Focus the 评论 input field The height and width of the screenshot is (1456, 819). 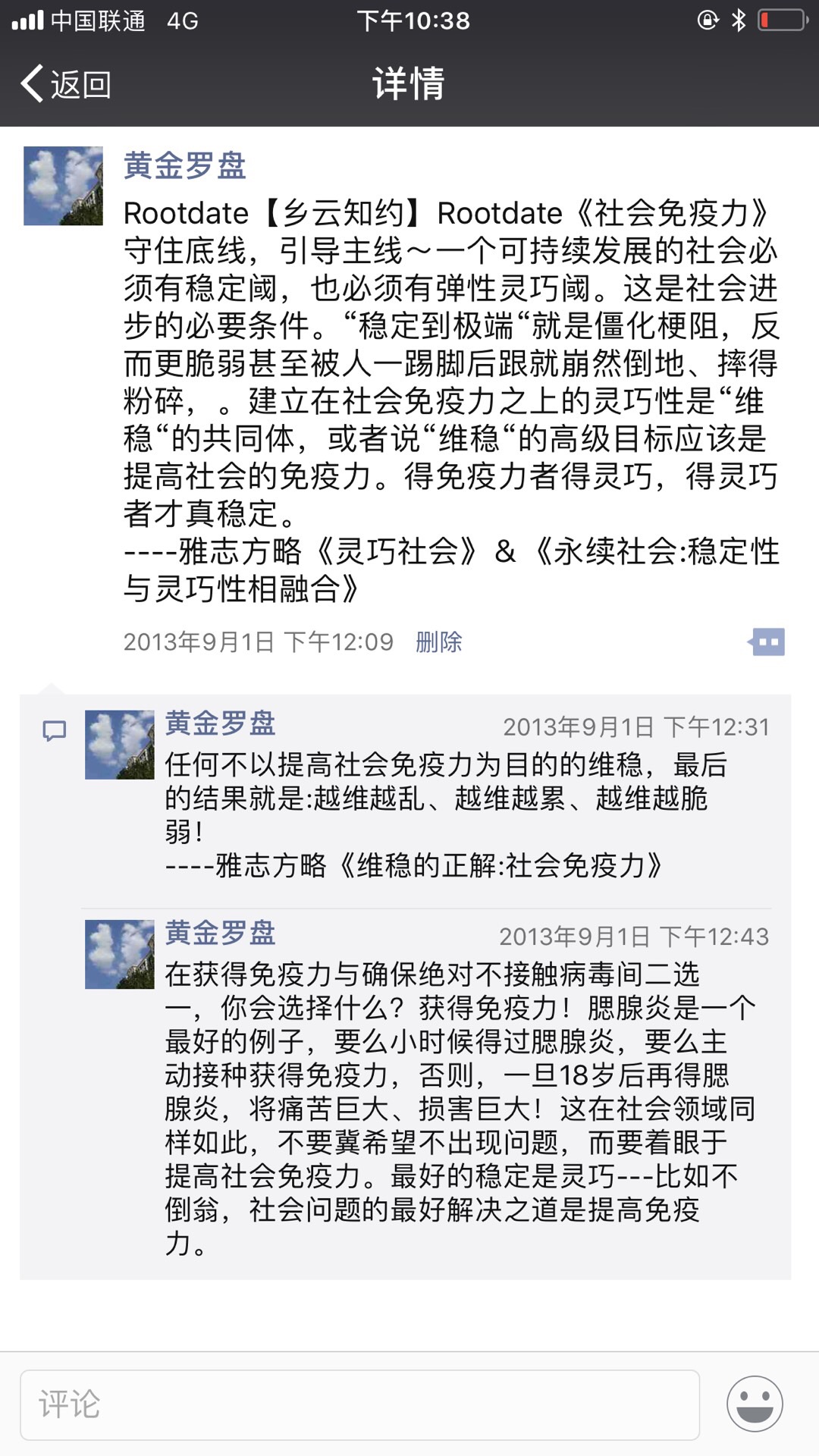[359, 1404]
